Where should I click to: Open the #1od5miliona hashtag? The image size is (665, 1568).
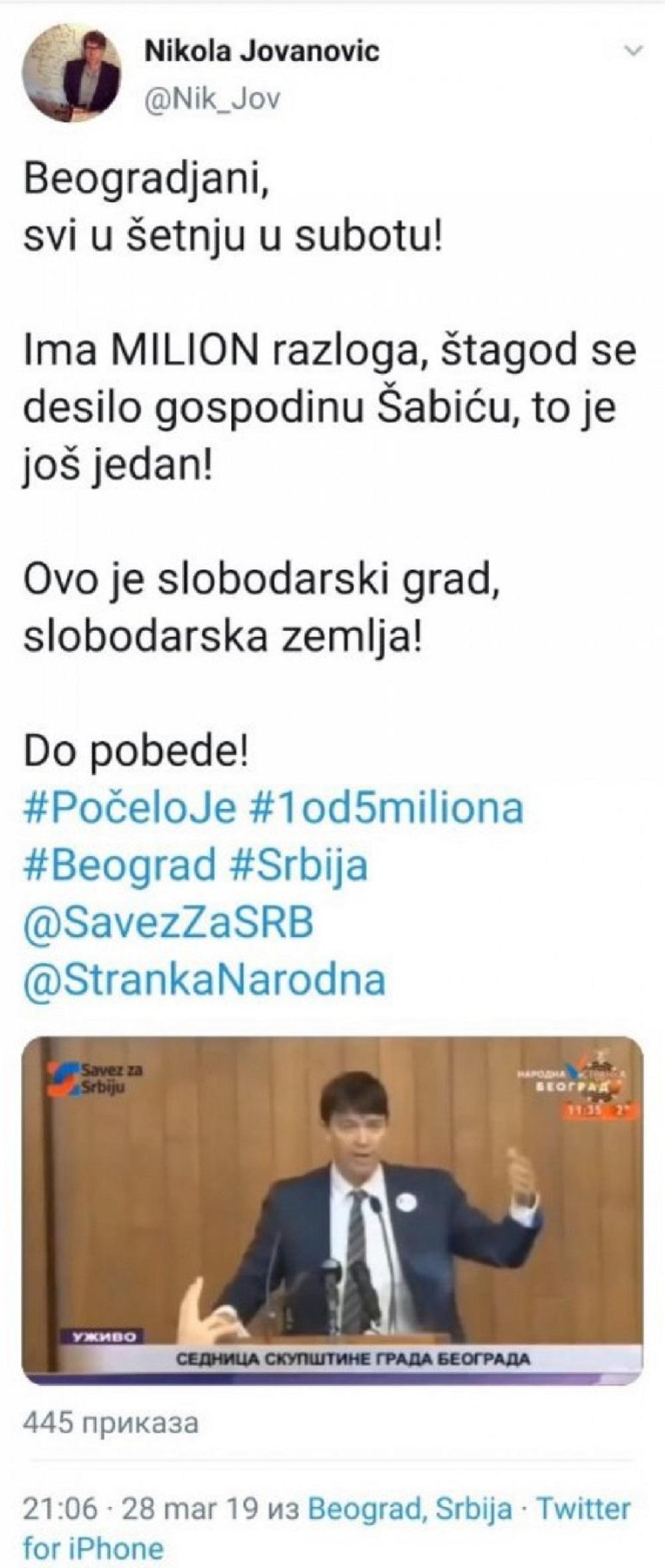click(x=386, y=809)
